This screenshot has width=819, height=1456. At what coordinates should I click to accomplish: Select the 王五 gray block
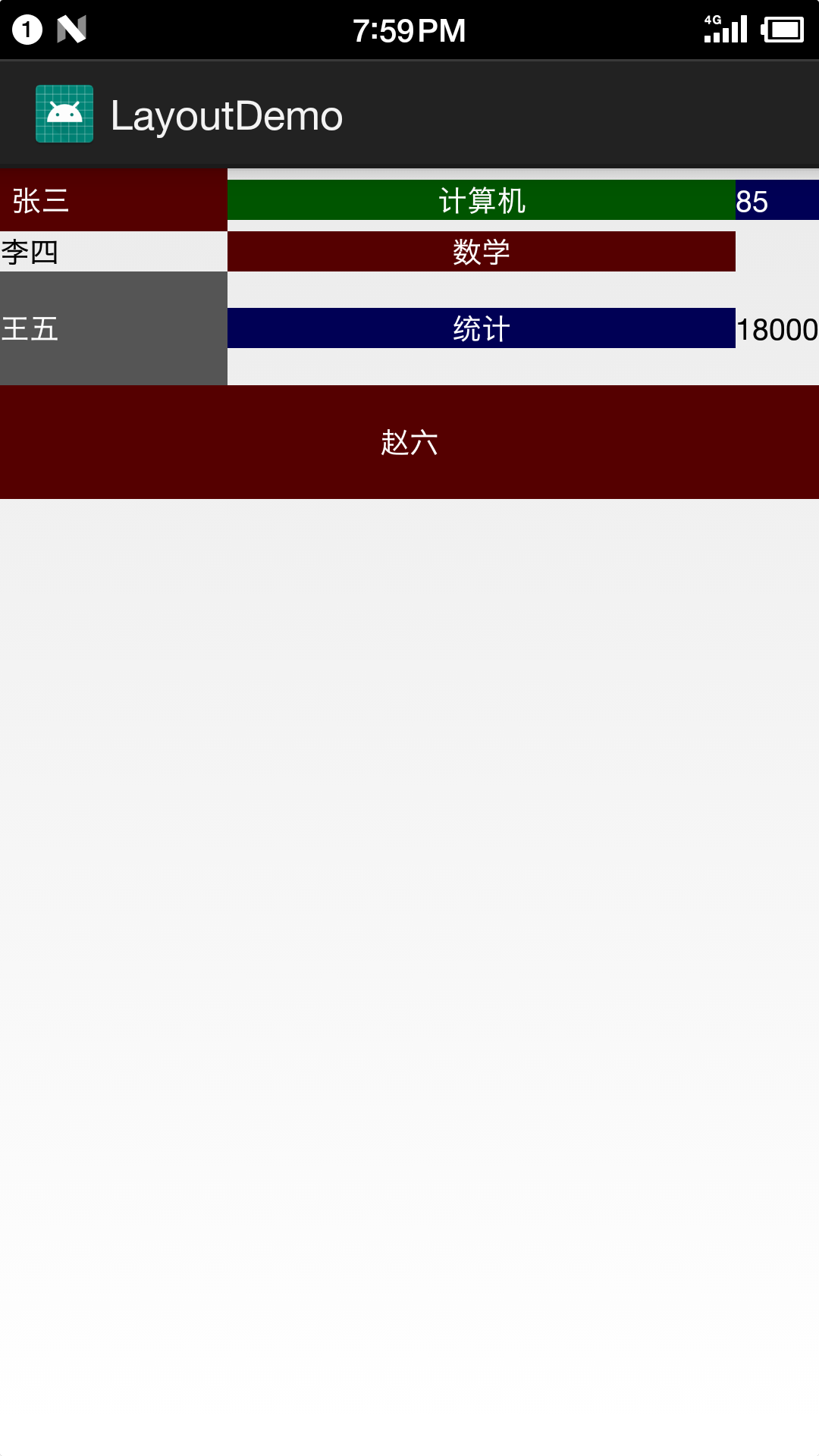[114, 328]
